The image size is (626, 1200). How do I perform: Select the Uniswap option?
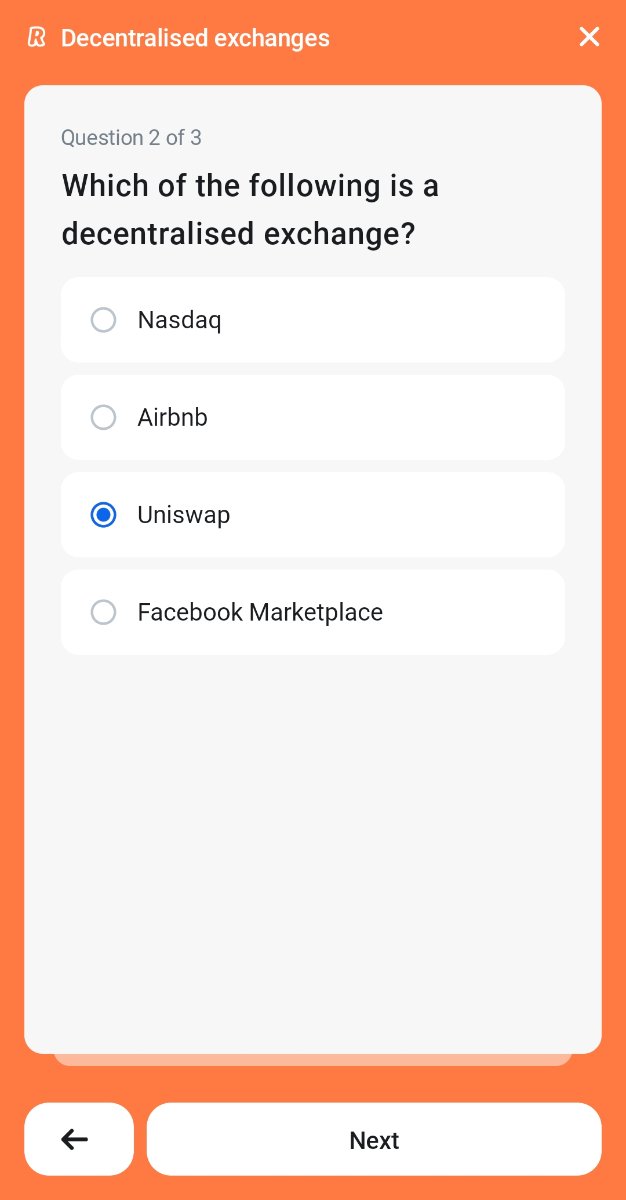[x=313, y=515]
